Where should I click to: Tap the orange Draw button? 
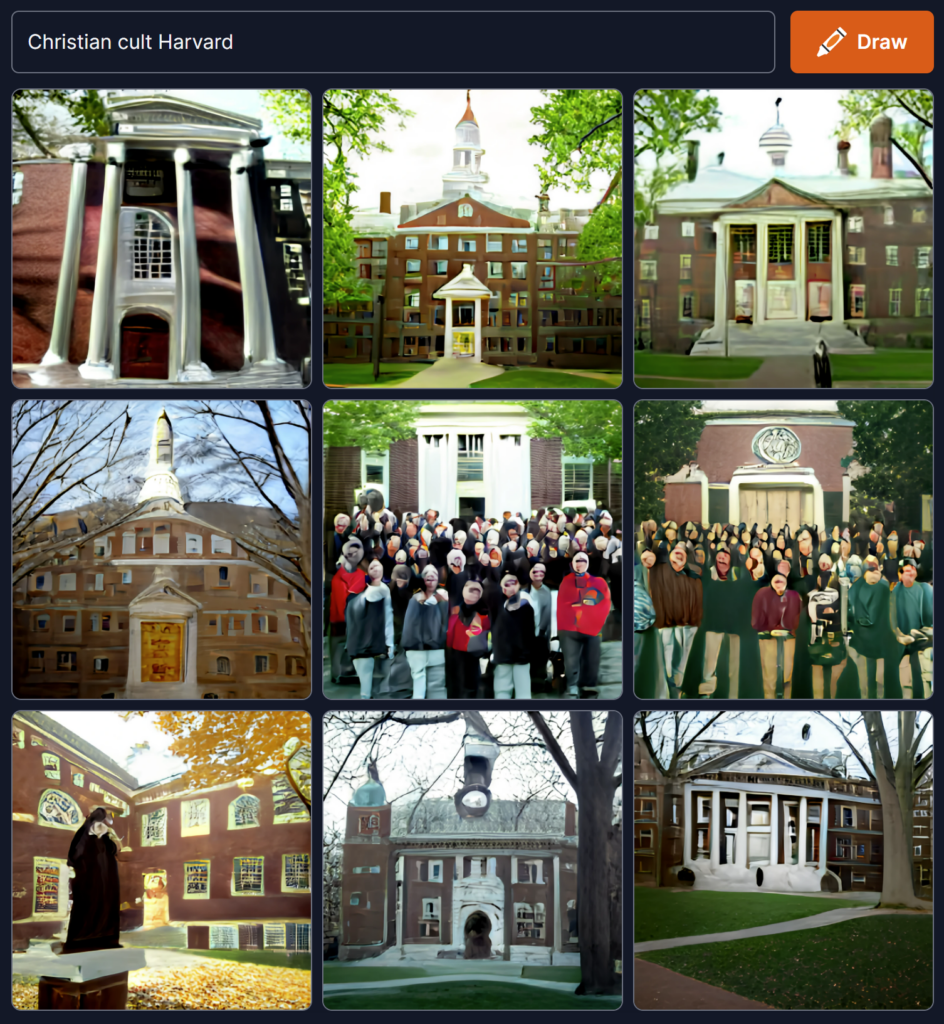[861, 42]
